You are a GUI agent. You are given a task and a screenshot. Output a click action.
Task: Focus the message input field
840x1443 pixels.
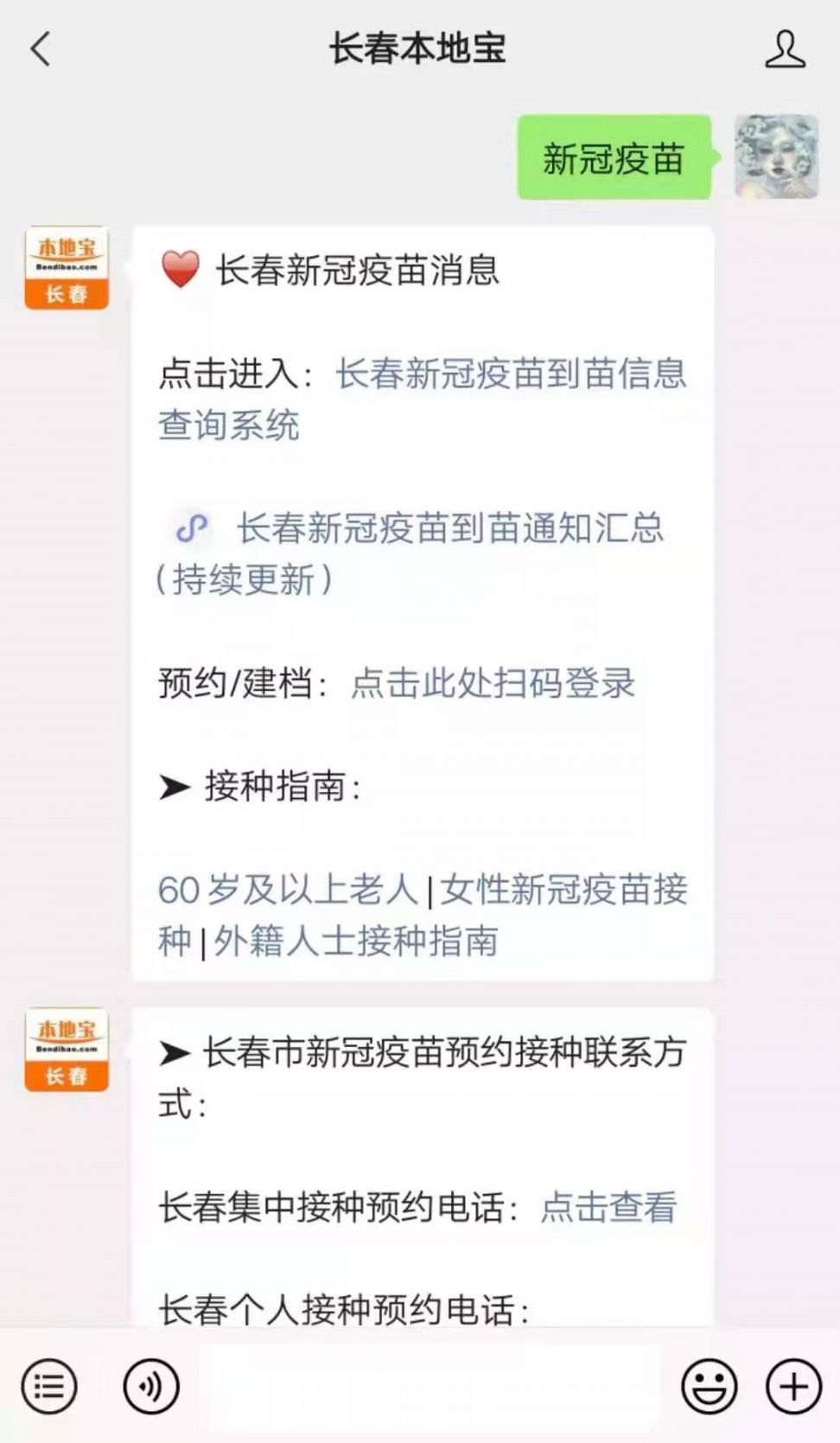tap(430, 1386)
